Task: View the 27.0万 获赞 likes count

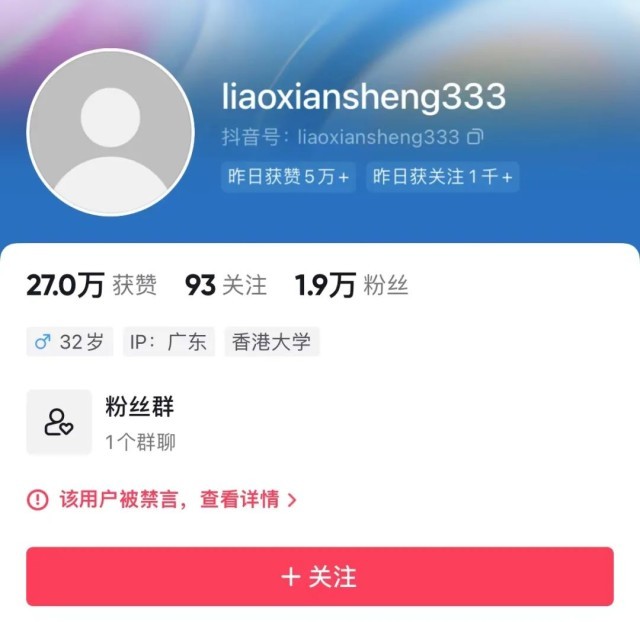Action: [91, 286]
